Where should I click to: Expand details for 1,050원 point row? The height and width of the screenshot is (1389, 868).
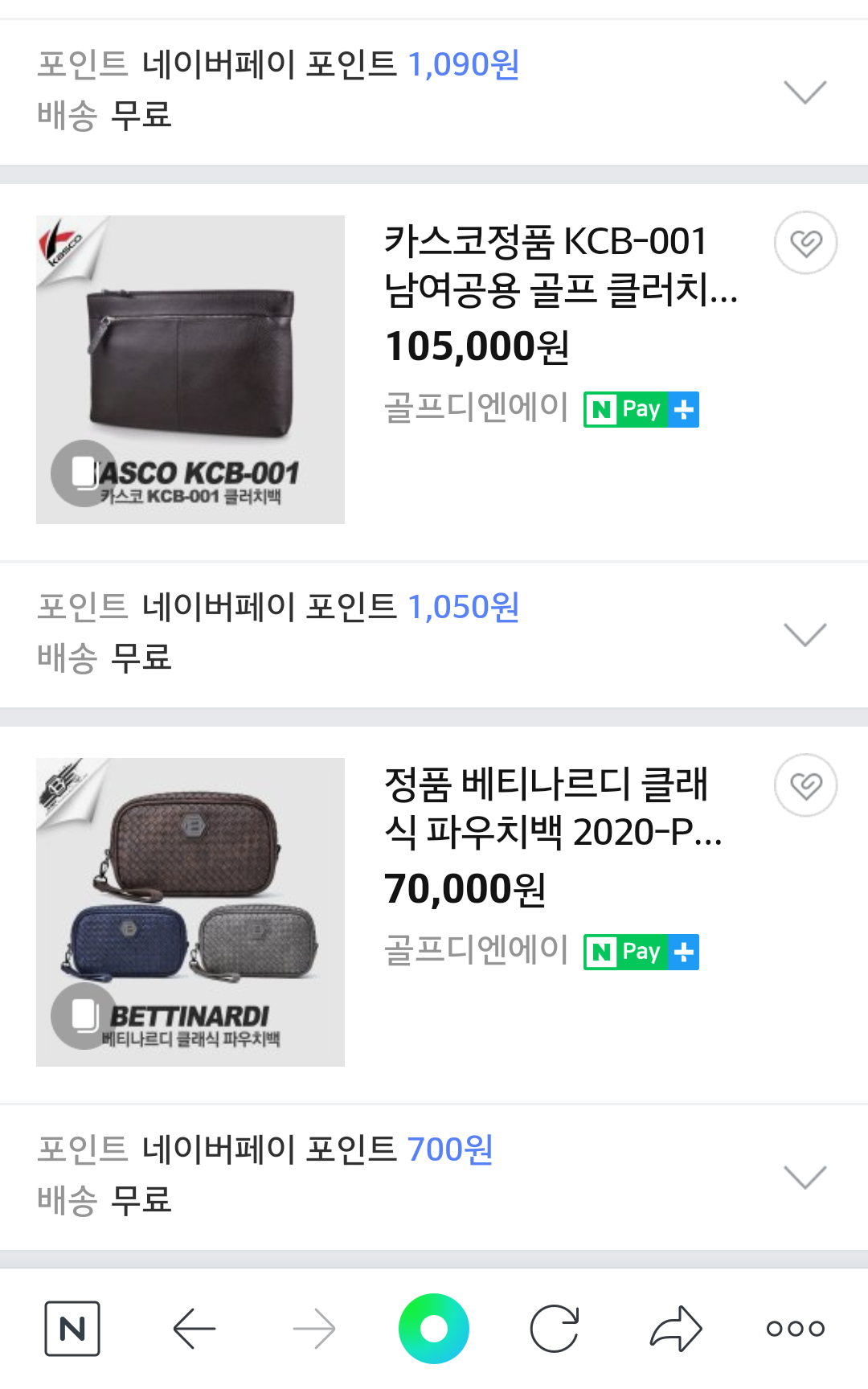805,634
